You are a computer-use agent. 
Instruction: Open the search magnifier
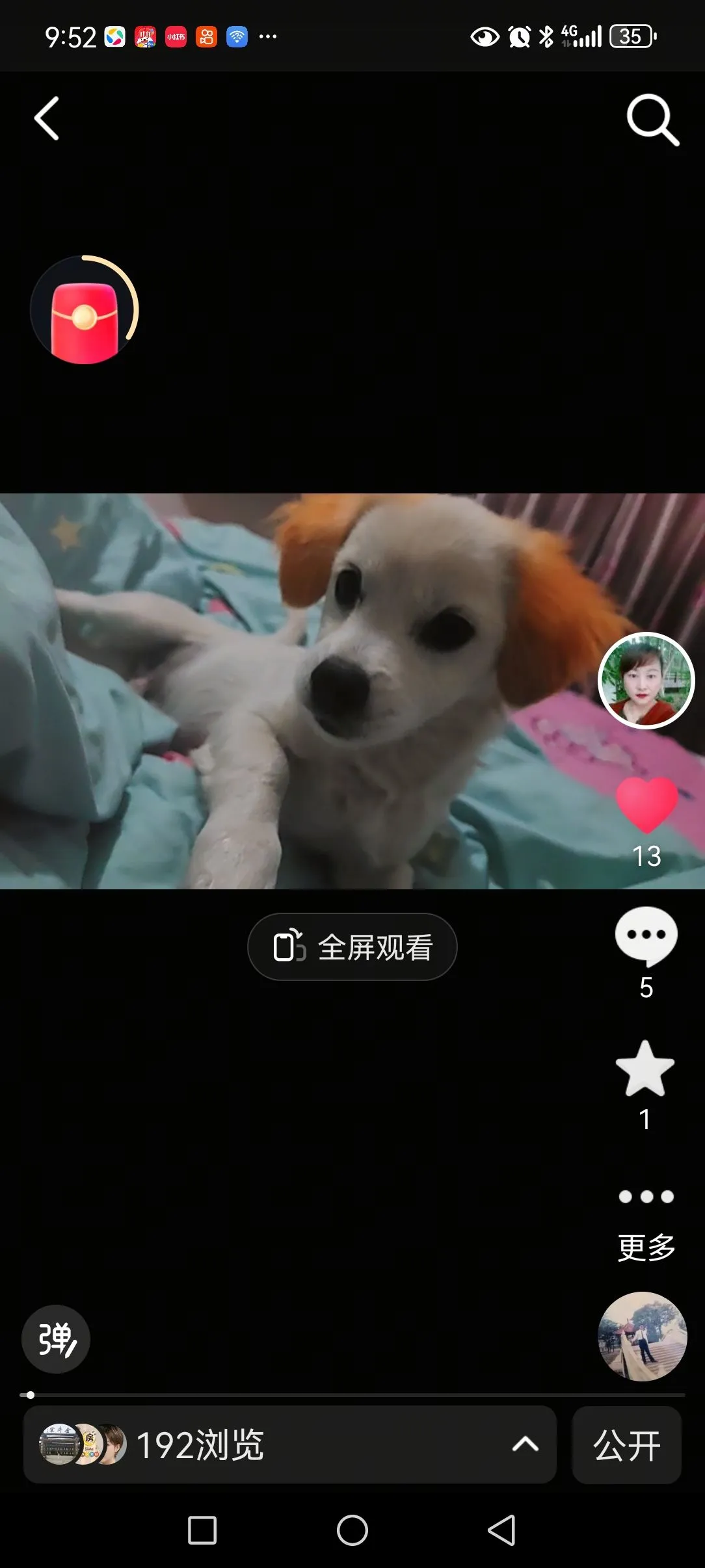tap(652, 120)
